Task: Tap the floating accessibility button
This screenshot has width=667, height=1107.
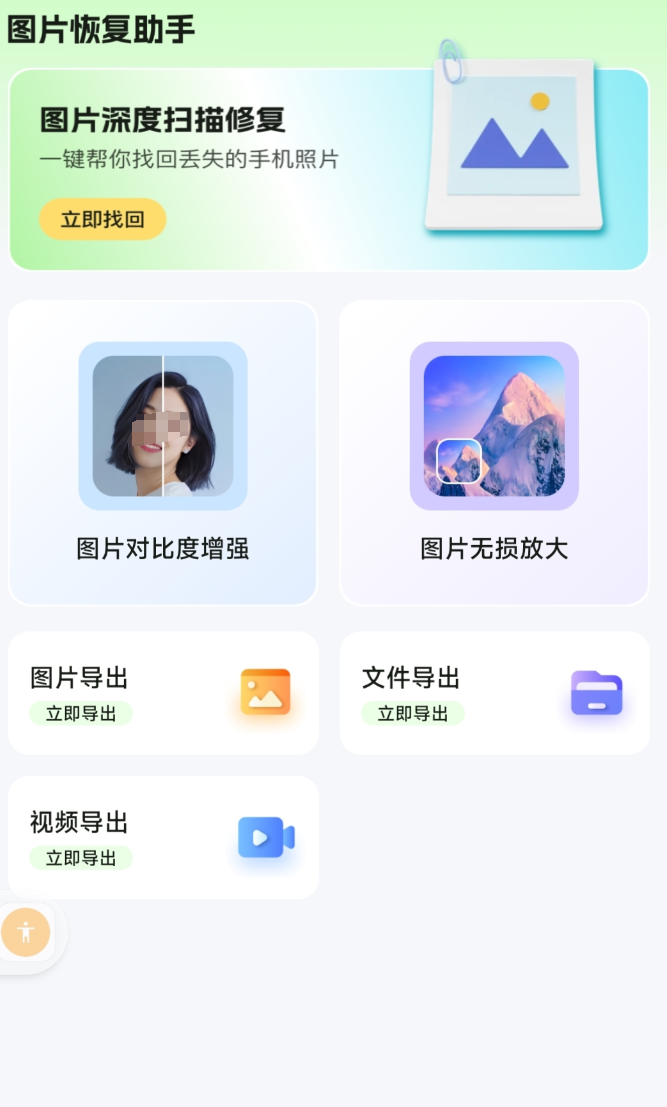Action: (26, 933)
